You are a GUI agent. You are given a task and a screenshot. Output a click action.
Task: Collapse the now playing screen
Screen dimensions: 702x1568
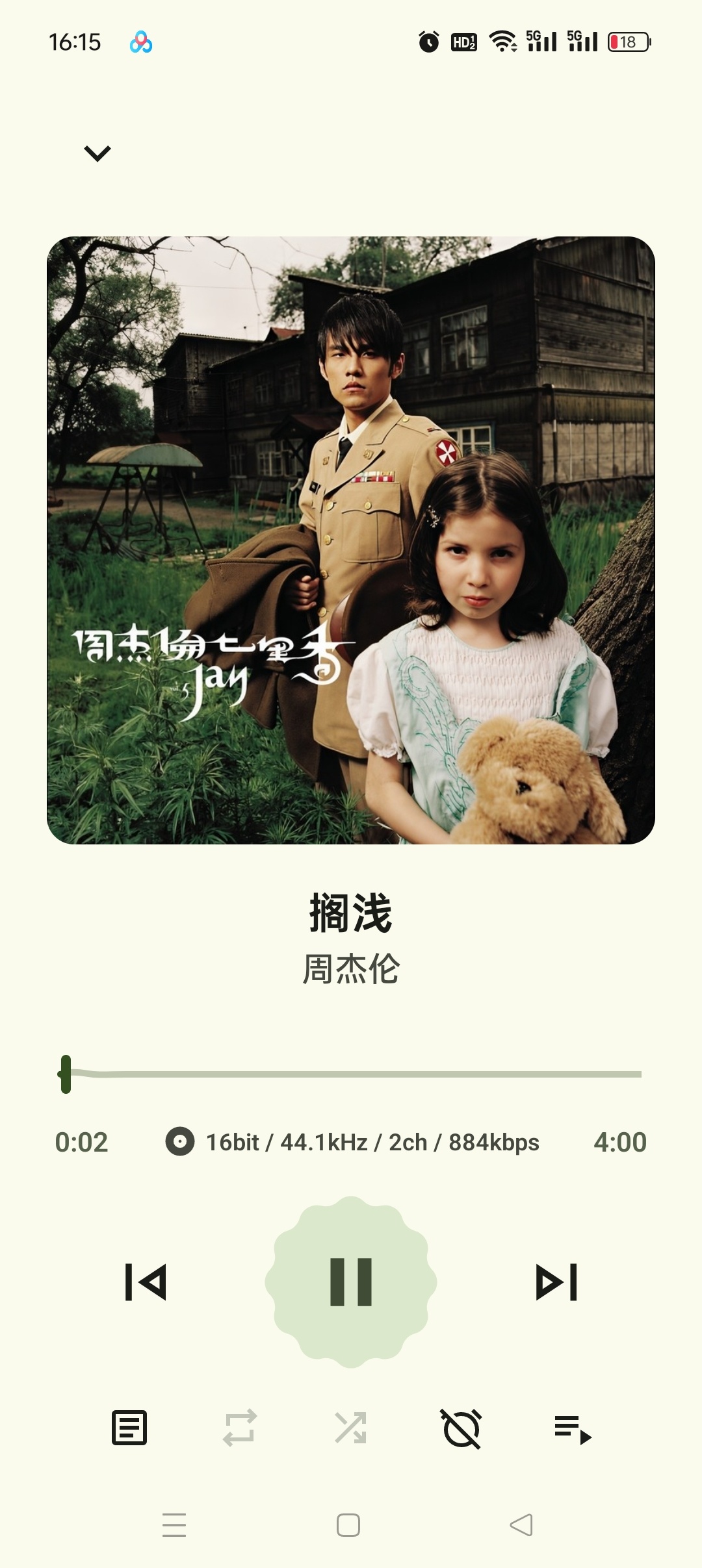(x=97, y=153)
